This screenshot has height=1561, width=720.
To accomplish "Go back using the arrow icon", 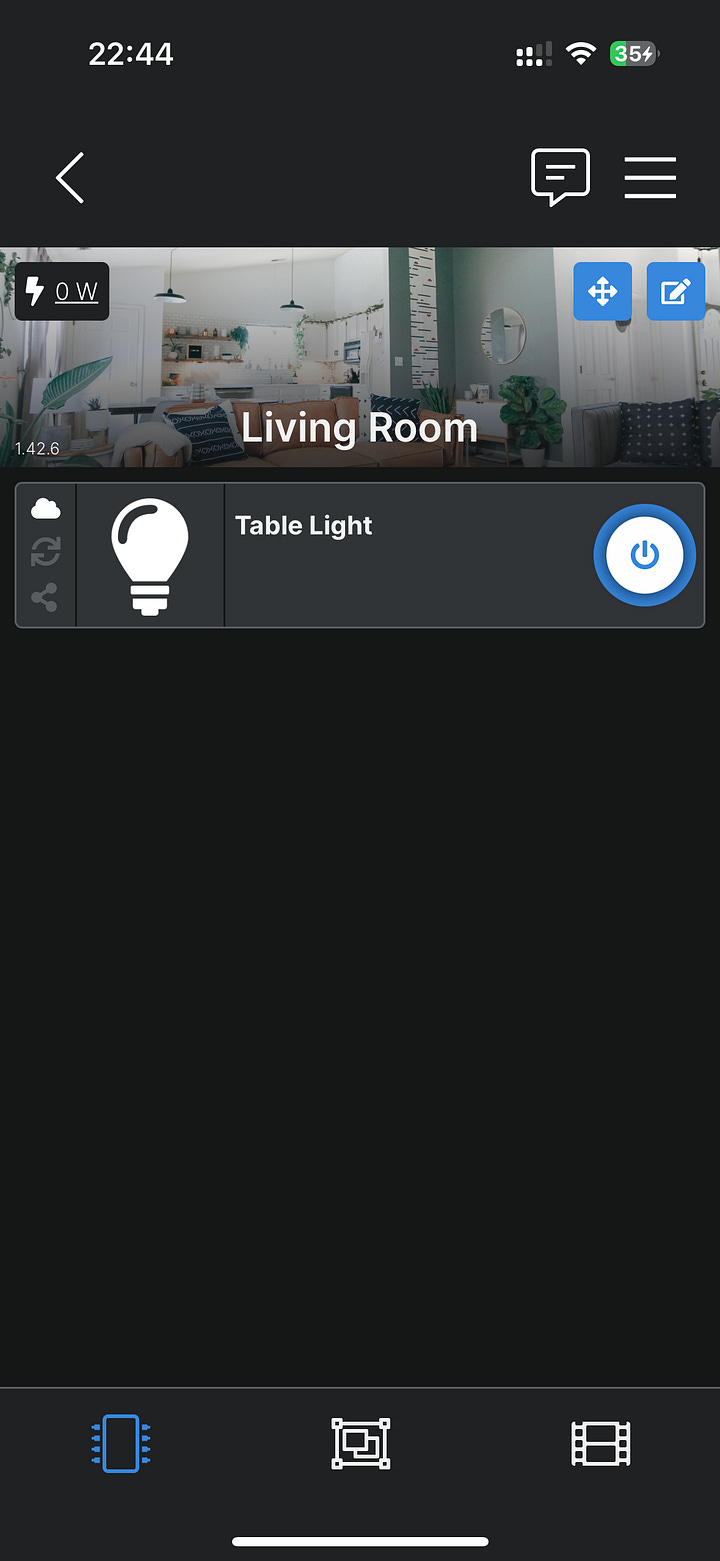I will (x=70, y=179).
